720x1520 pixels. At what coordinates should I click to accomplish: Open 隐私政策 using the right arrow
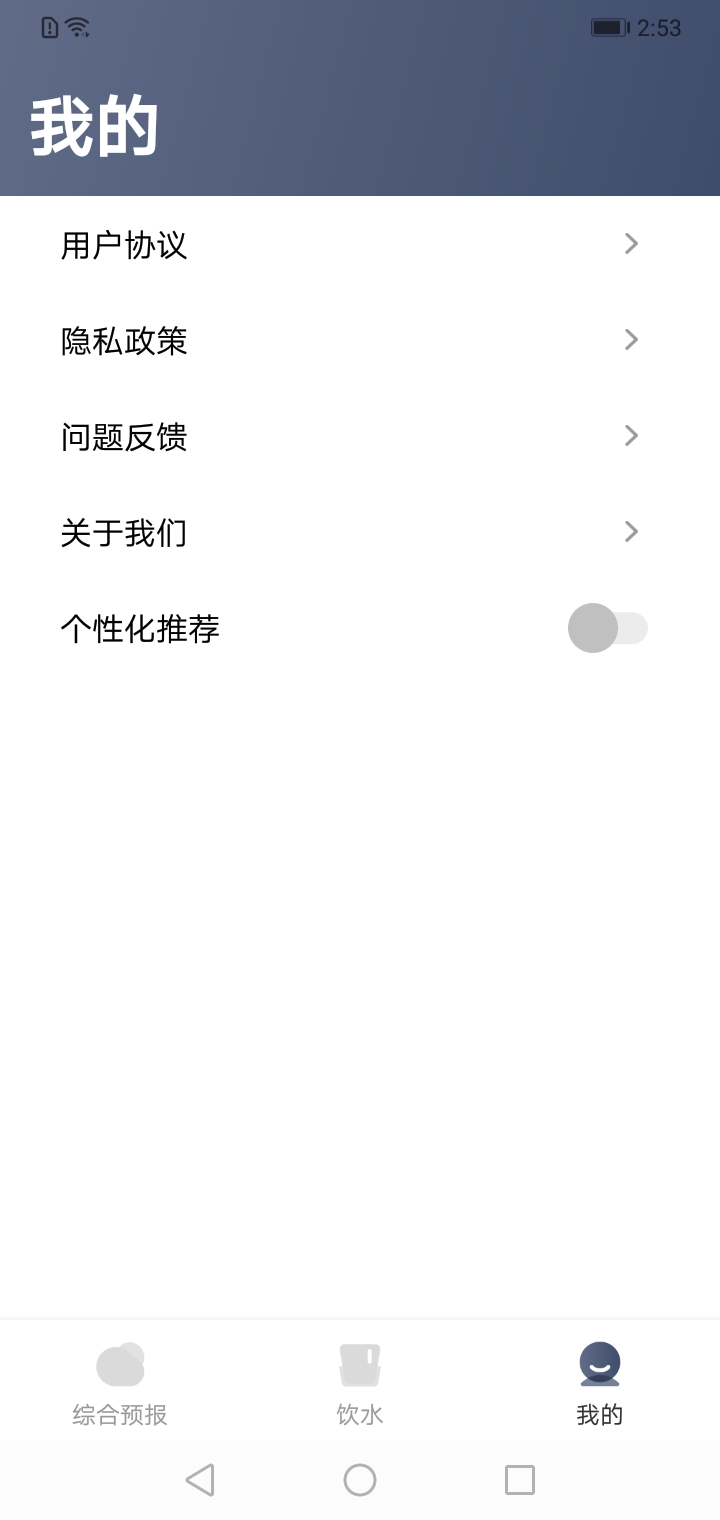[631, 339]
